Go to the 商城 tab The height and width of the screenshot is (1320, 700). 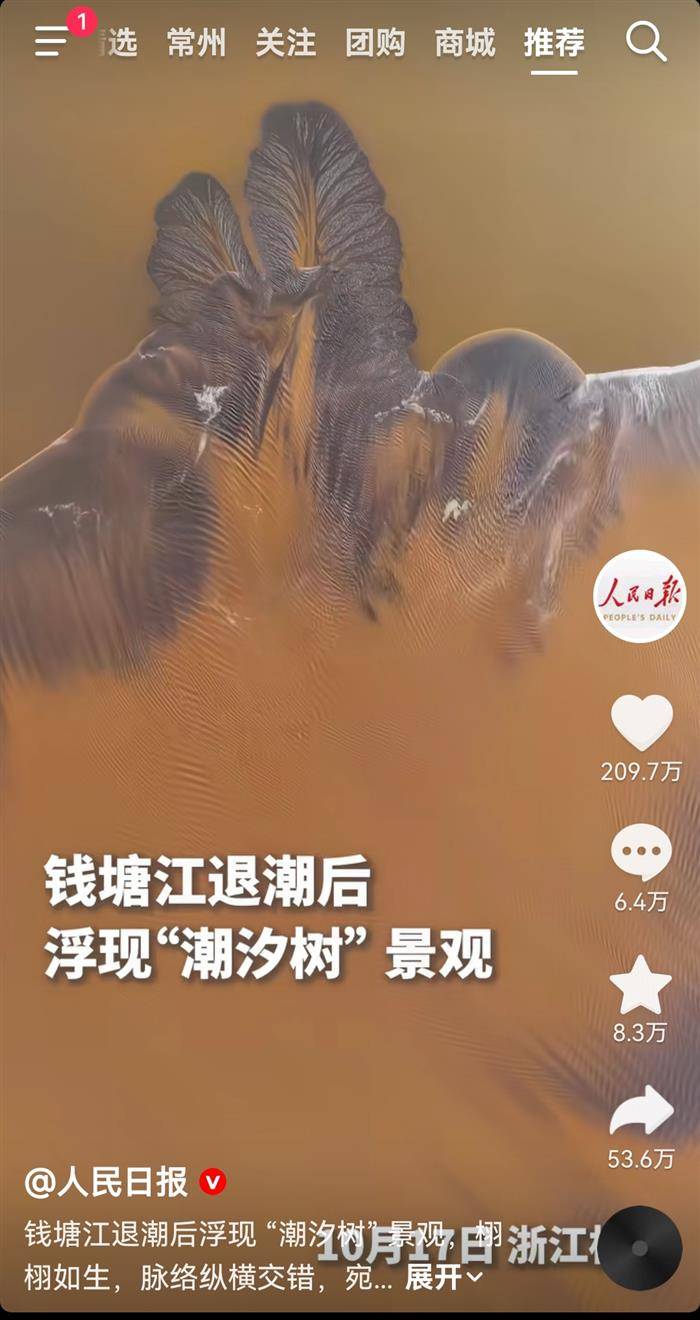tap(464, 43)
